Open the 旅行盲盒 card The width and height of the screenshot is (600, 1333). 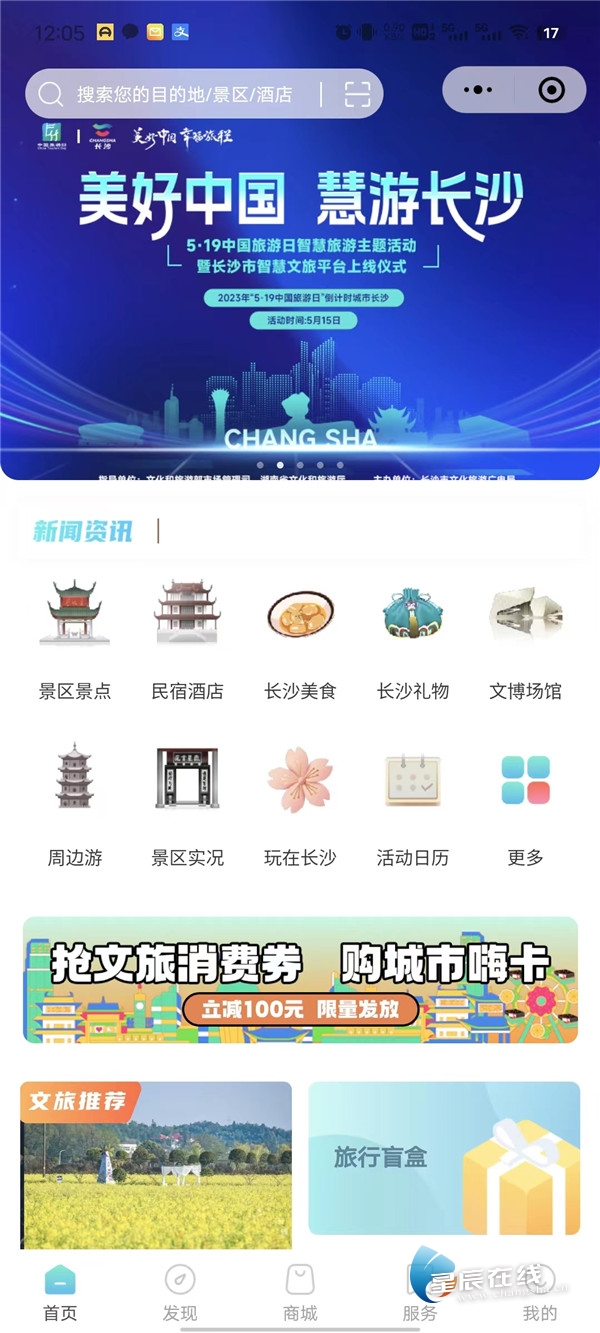coord(444,1158)
